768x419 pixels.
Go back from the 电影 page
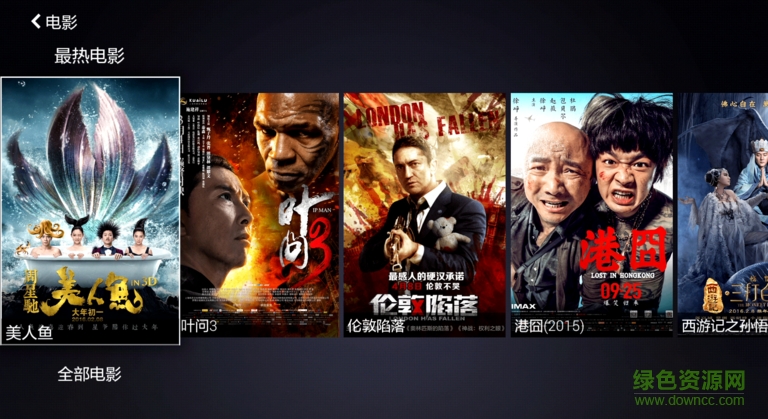tap(38, 21)
